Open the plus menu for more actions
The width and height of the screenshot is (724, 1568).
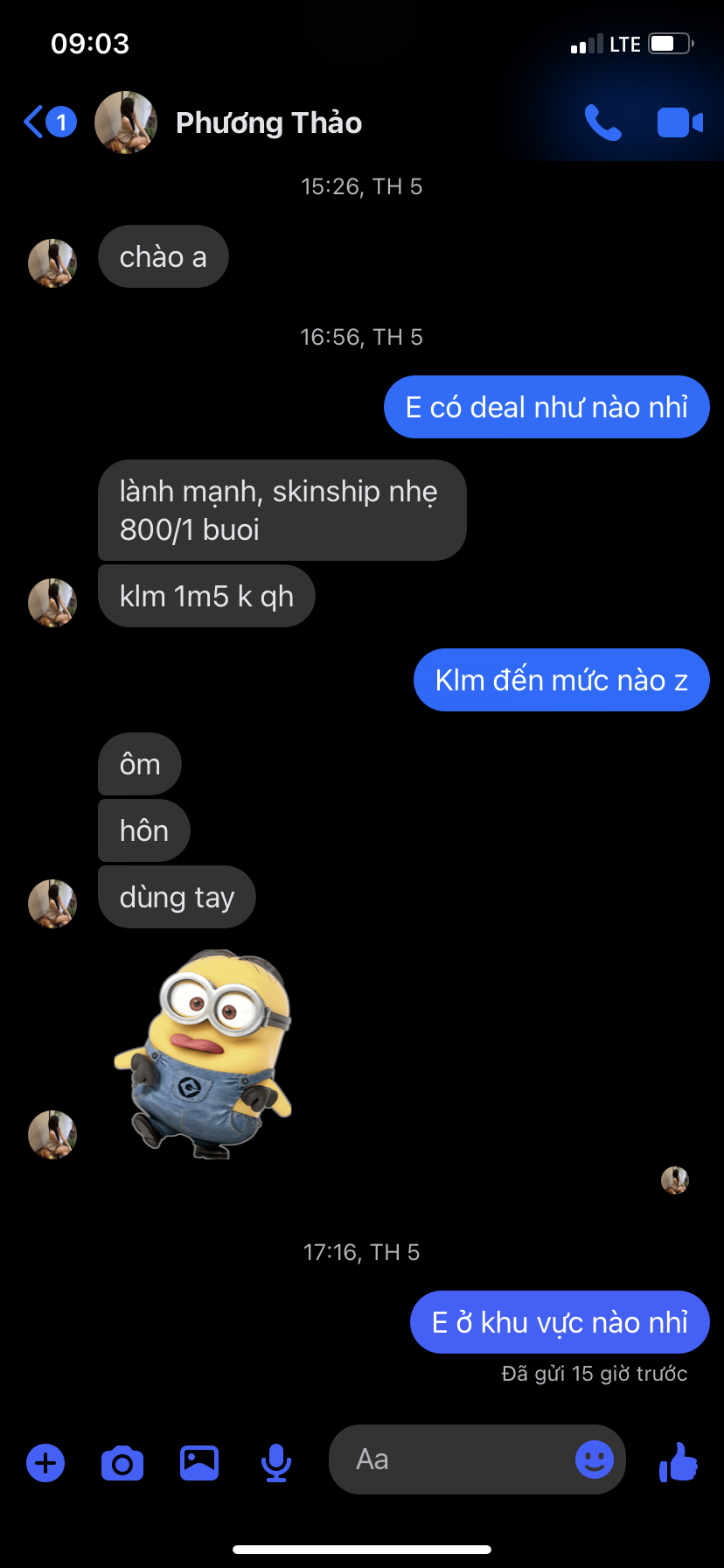click(x=45, y=1462)
